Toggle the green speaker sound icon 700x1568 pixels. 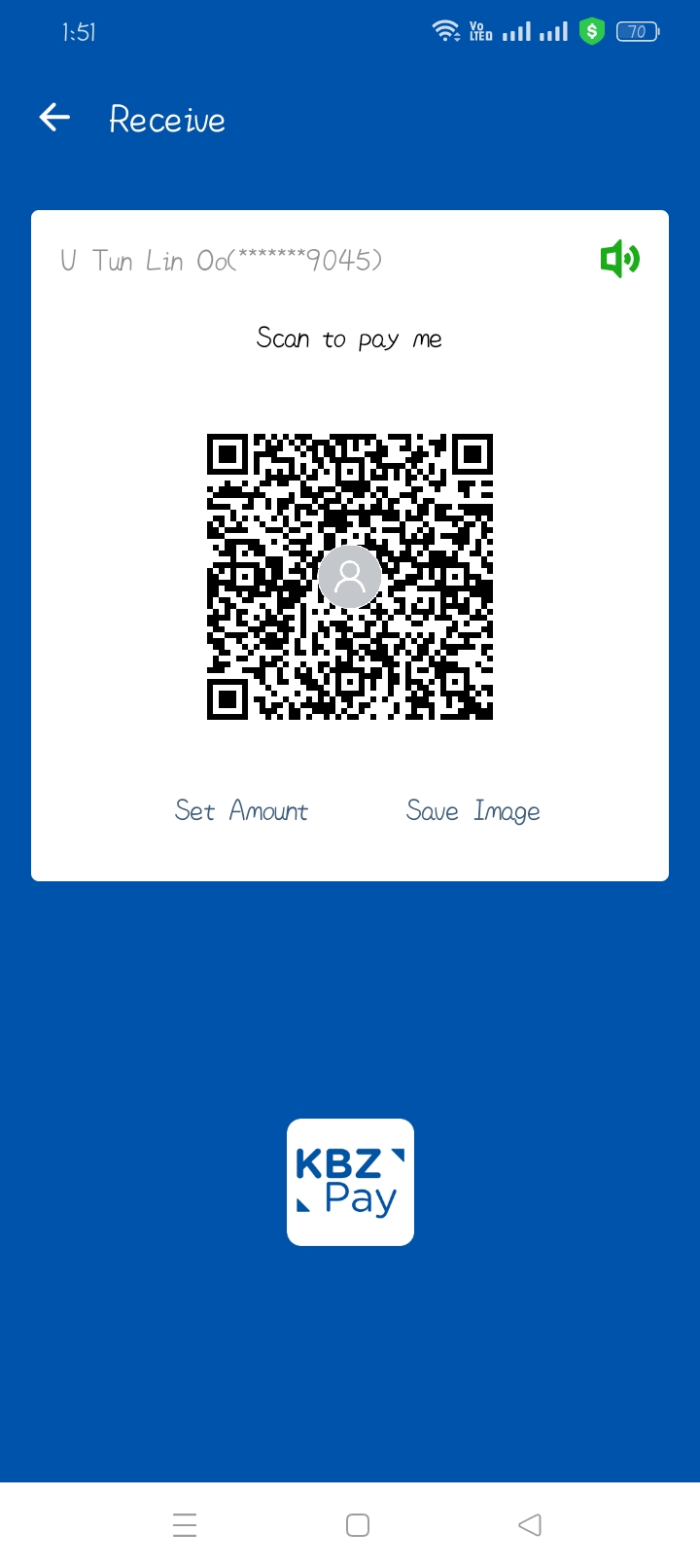pos(619,259)
